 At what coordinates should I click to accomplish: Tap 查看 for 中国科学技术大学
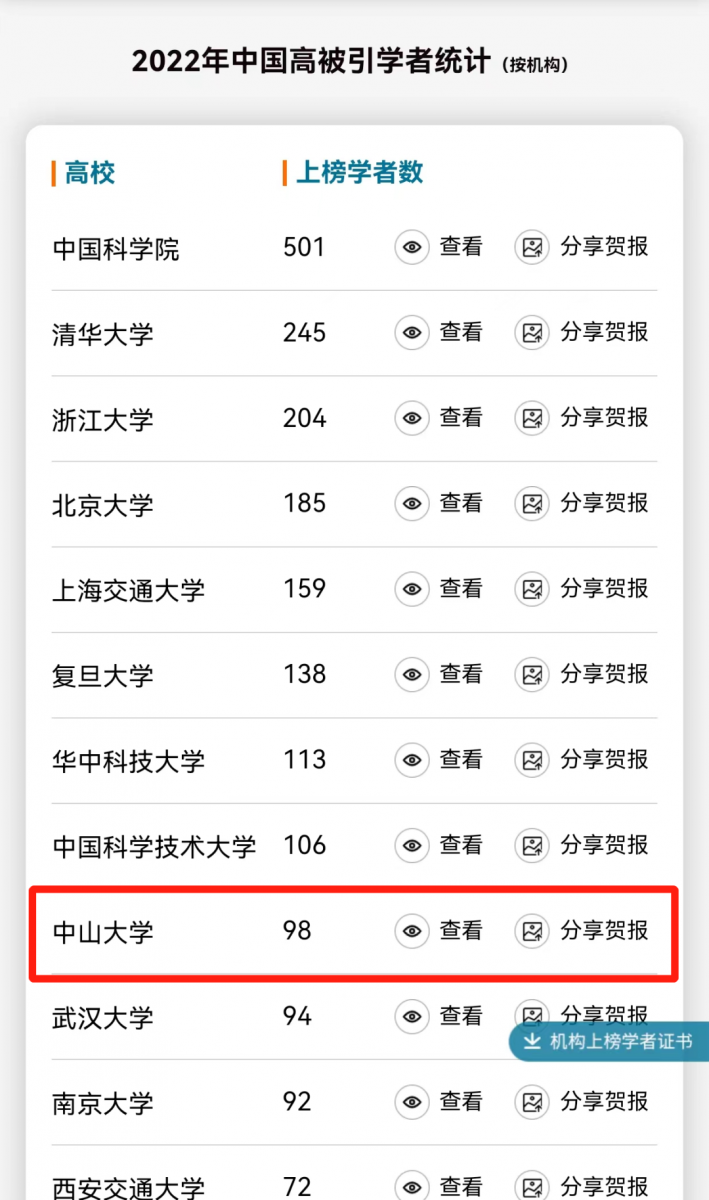coord(439,846)
